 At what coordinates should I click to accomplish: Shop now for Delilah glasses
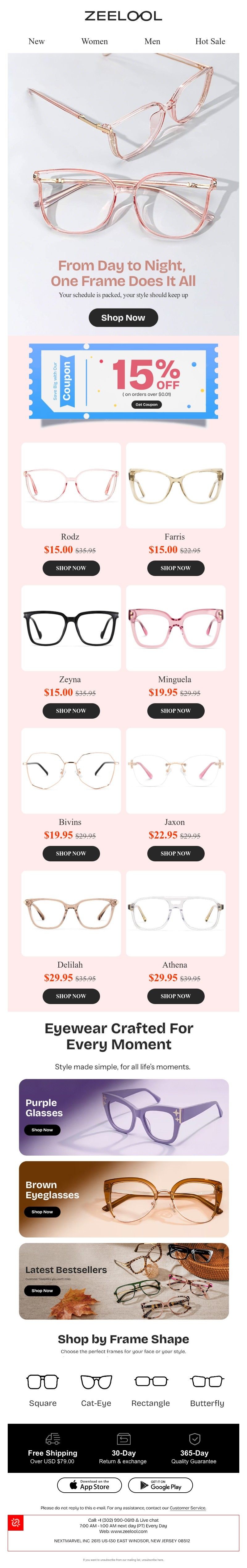click(71, 996)
